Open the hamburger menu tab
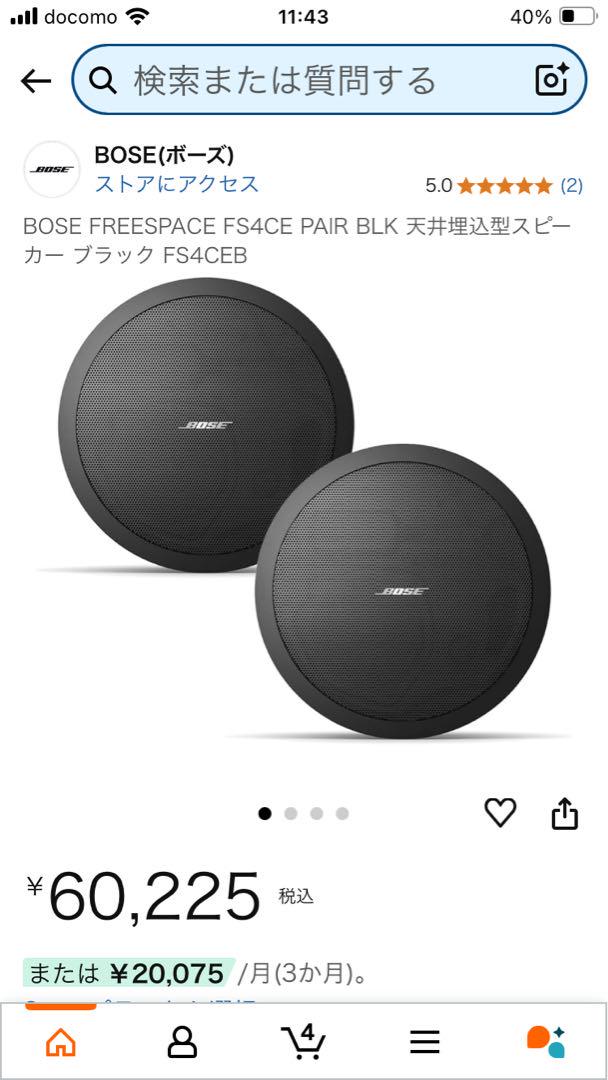Viewport: 608px width, 1080px height. coord(424,1042)
